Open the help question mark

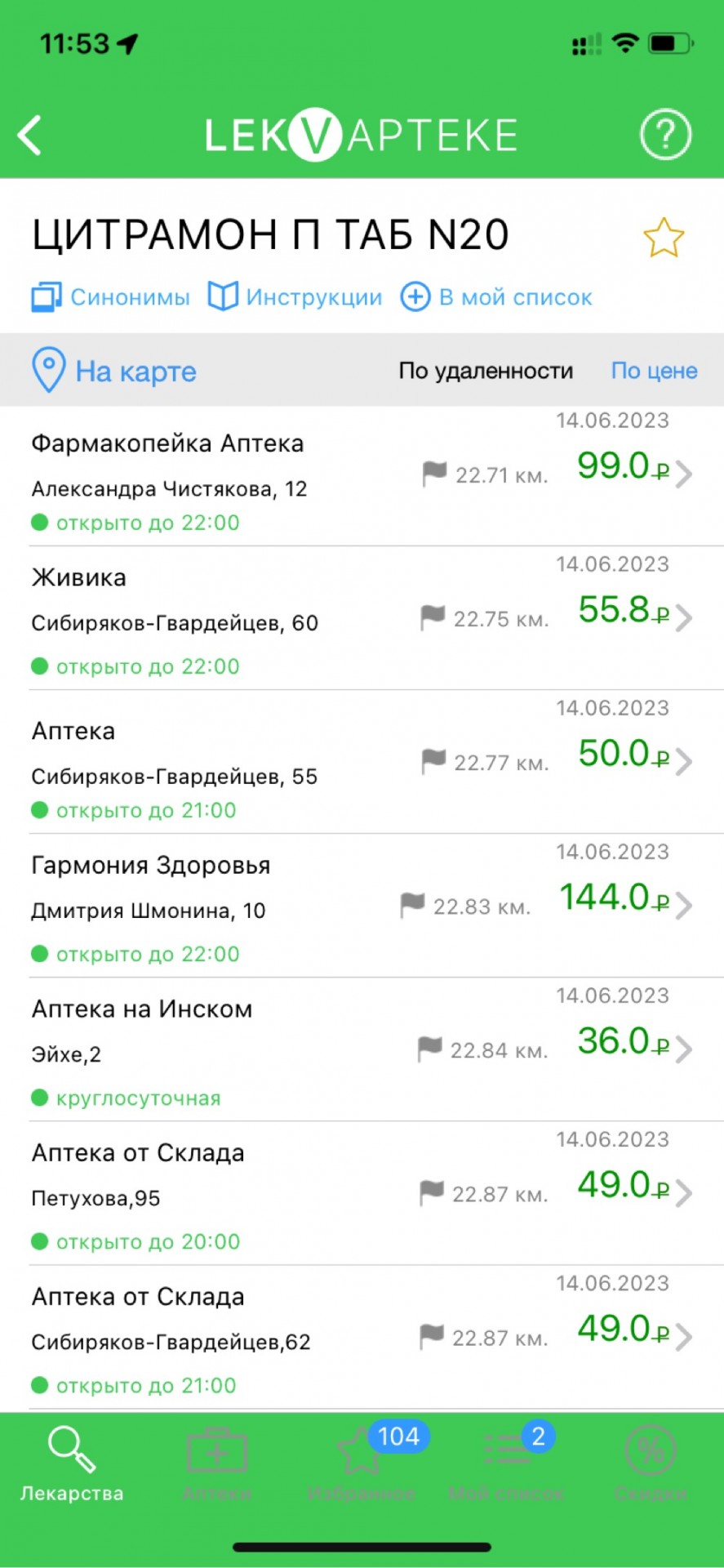(665, 134)
